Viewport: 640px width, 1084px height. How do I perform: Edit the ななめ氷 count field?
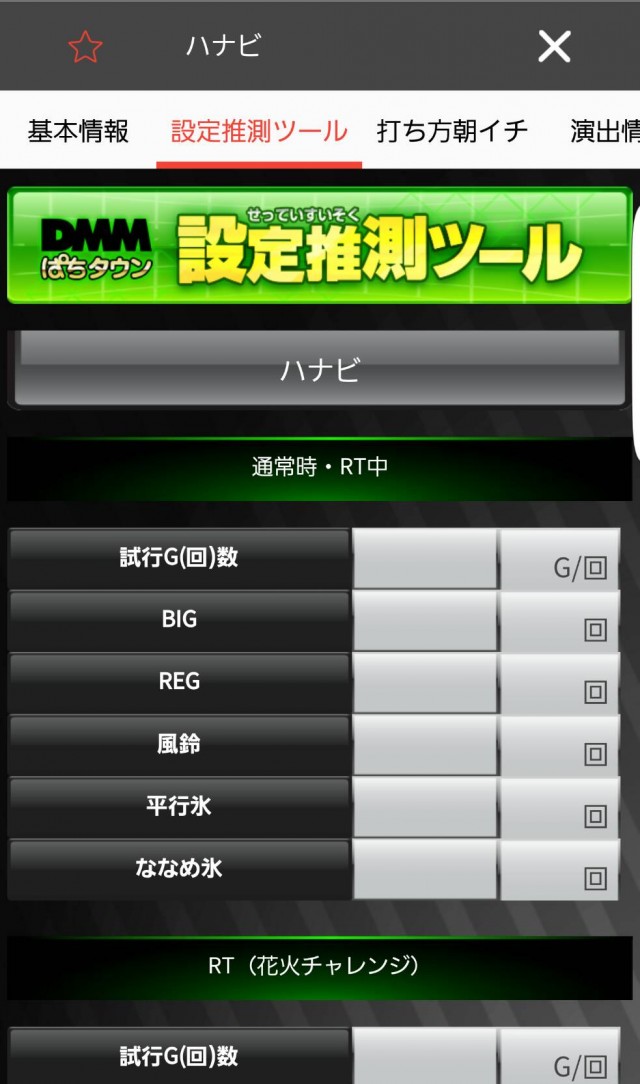[x=425, y=869]
